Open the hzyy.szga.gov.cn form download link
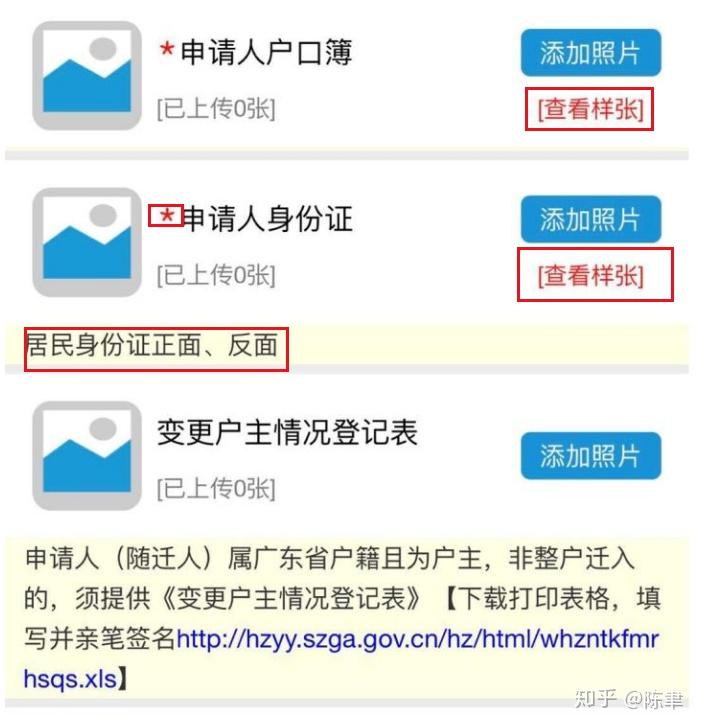This screenshot has width=701, height=728. coord(418,638)
